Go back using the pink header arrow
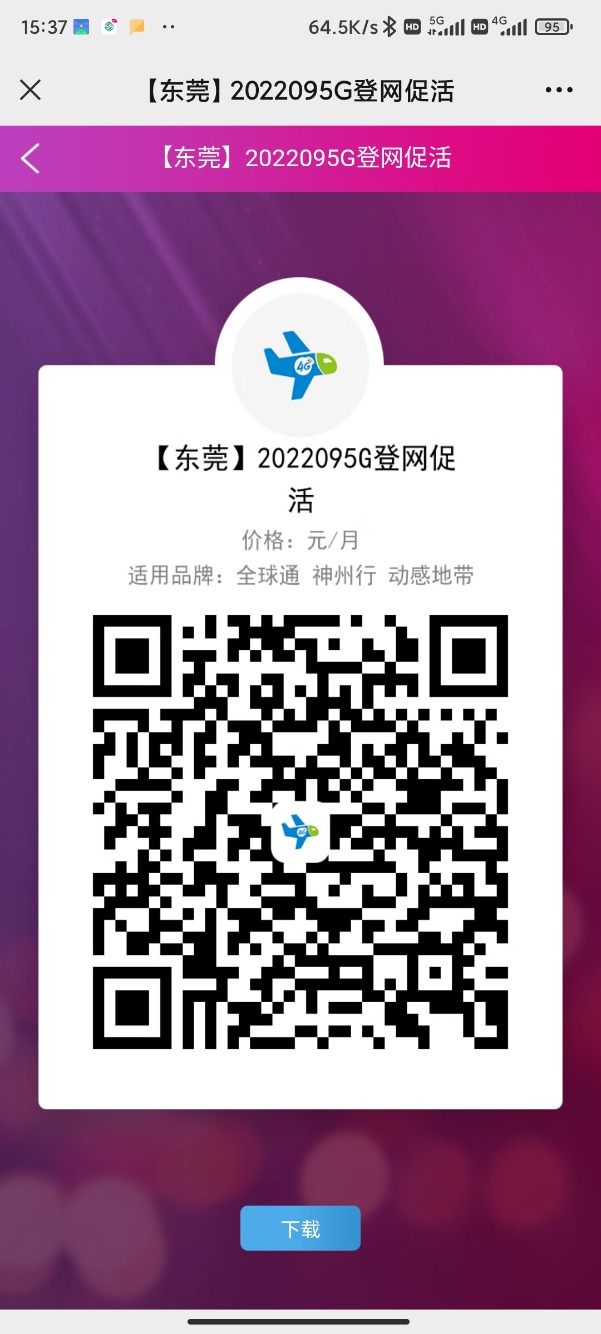 30,158
